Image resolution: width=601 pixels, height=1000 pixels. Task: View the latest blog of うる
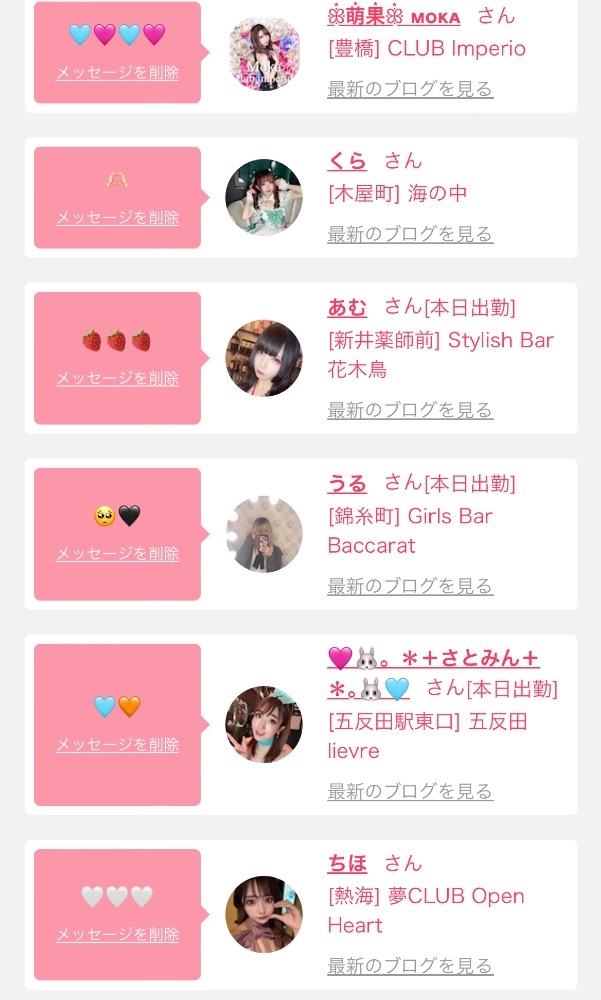click(x=410, y=587)
